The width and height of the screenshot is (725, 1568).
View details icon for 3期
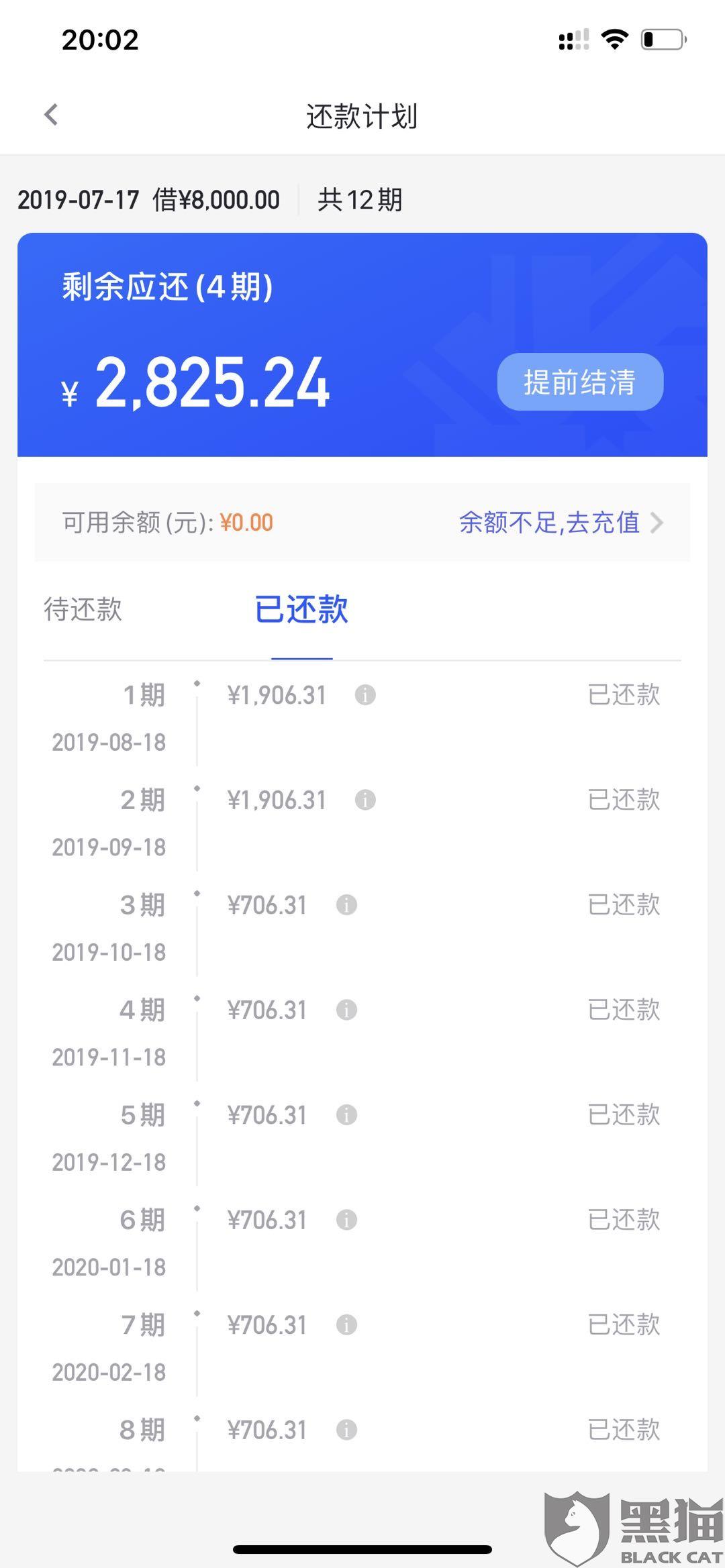coord(346,905)
